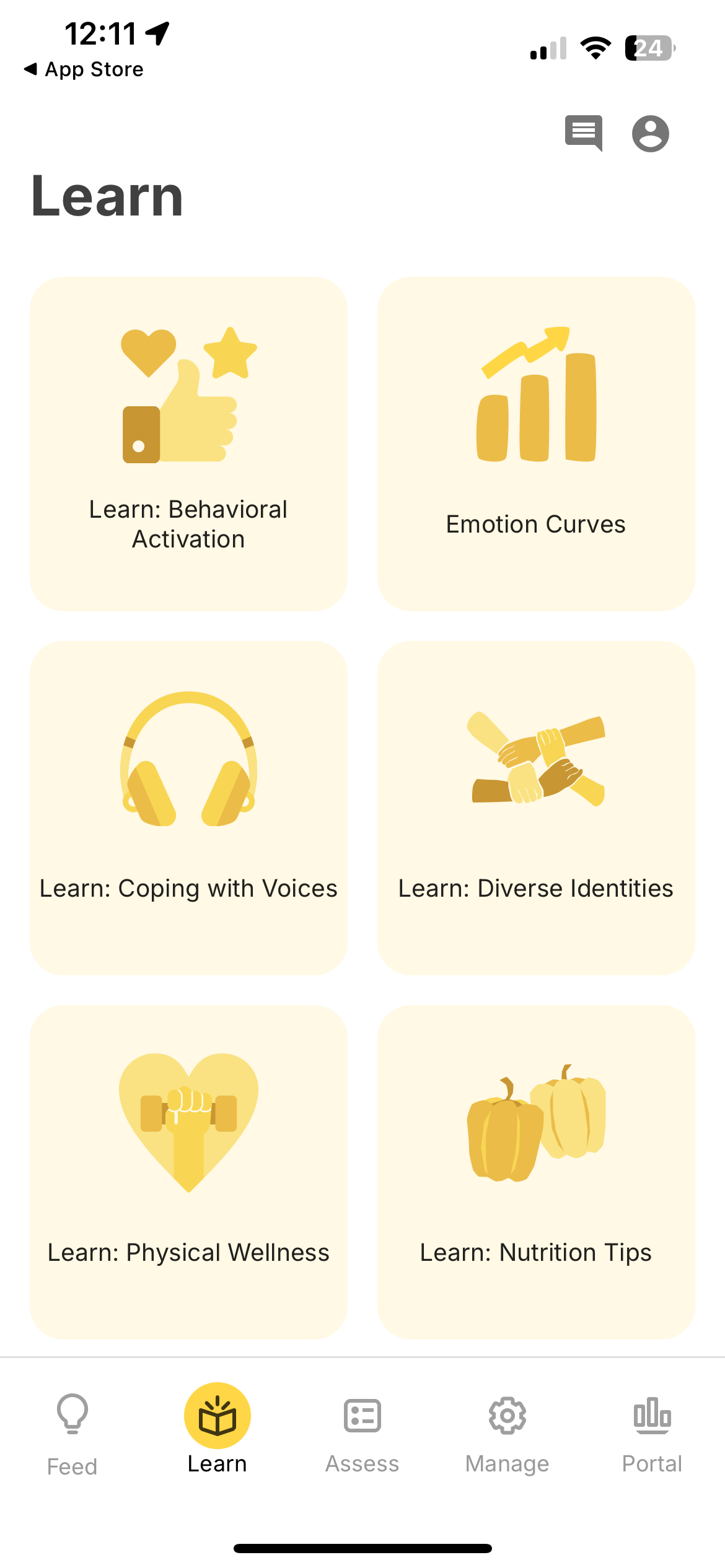725x1568 pixels.
Task: Tap the Manage gear icon
Action: [x=507, y=1415]
